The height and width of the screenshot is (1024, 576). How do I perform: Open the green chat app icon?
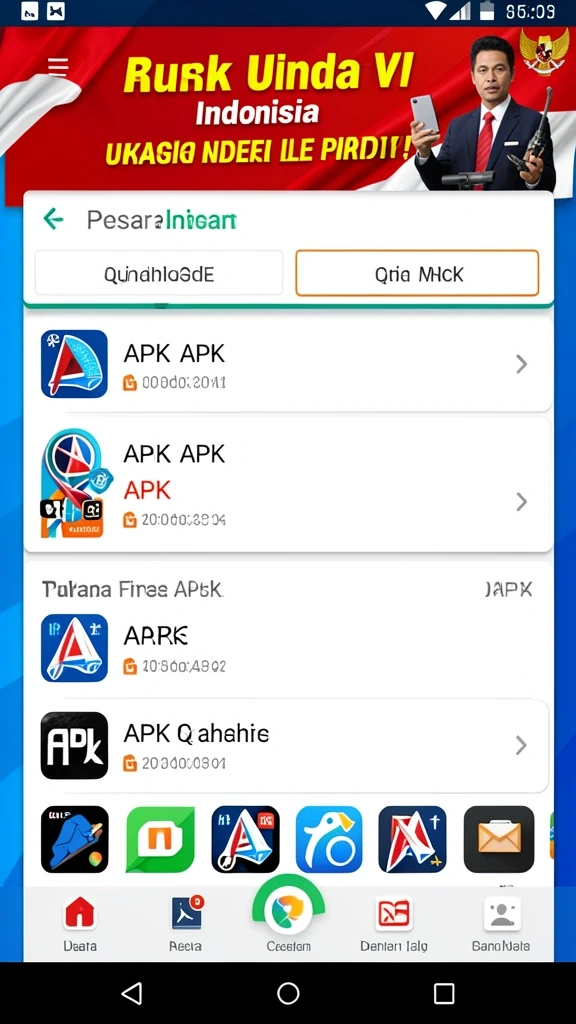[160, 839]
